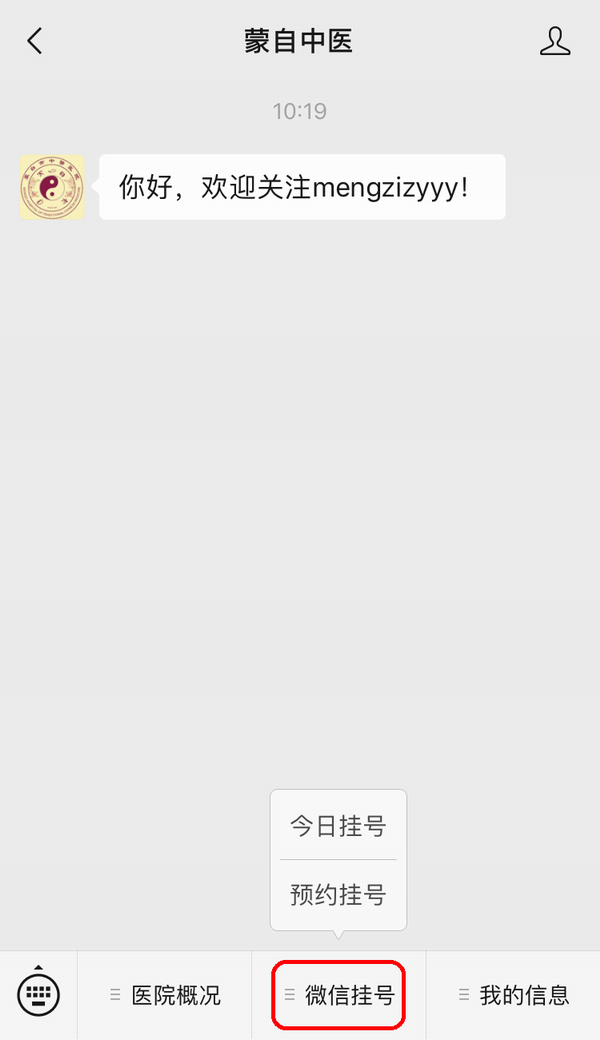Tap the 蒙自中医 avatar in the chat
Image resolution: width=600 pixels, height=1040 pixels.
[x=52, y=187]
